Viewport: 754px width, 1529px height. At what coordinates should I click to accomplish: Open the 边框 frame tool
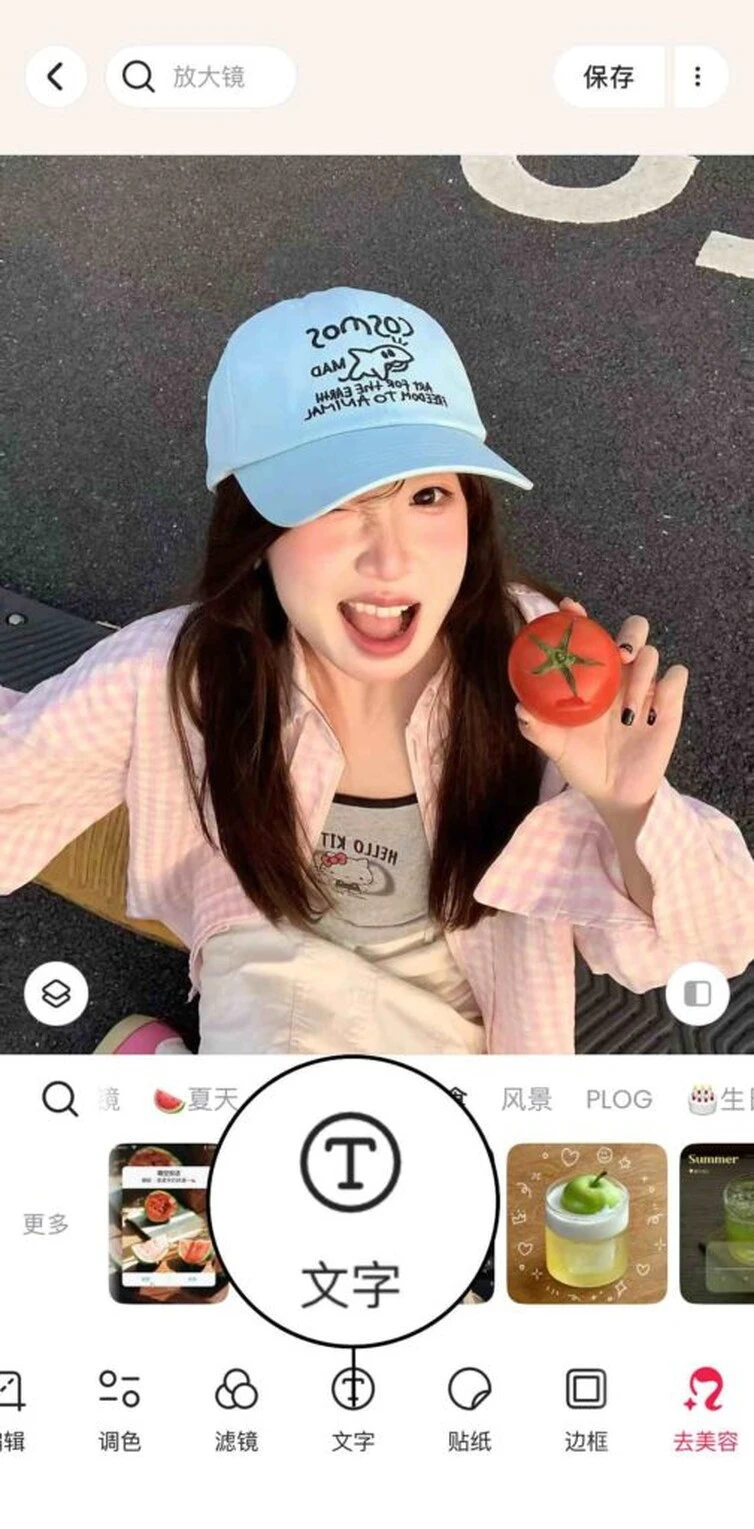point(586,1410)
